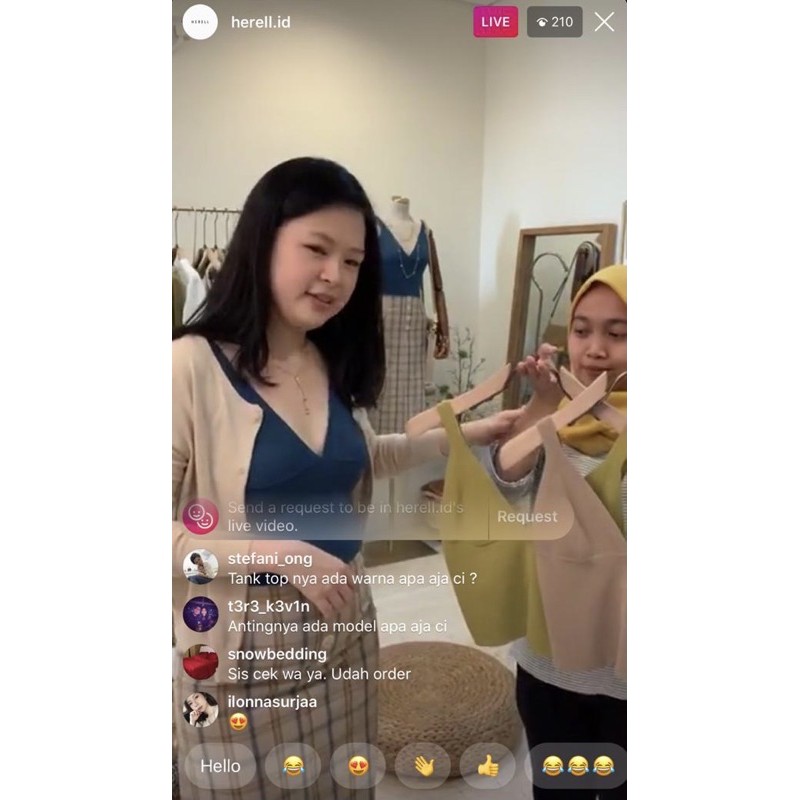Send the single laughing emoji reaction

coord(293,766)
